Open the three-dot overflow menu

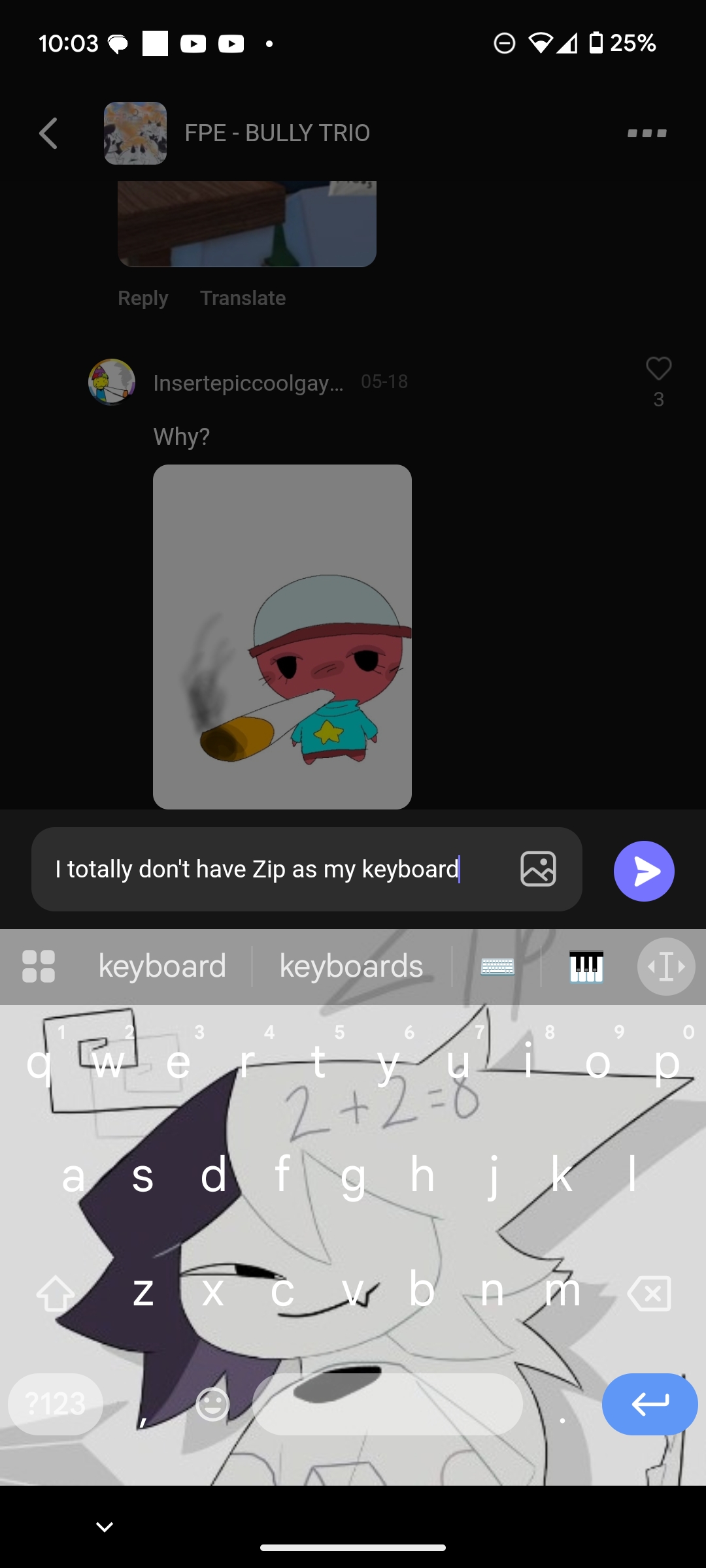point(647,133)
